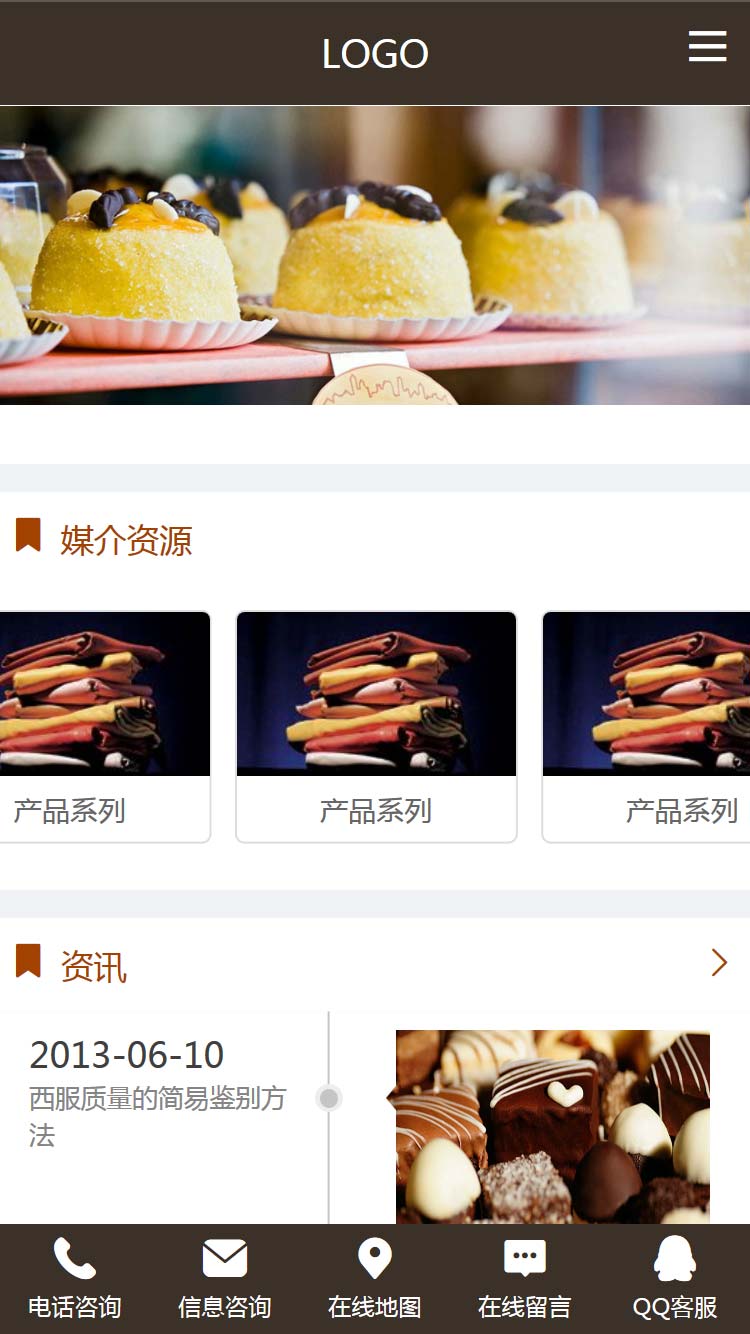Open the middle 产品系列 product card
The width and height of the screenshot is (750, 1334).
pos(376,727)
